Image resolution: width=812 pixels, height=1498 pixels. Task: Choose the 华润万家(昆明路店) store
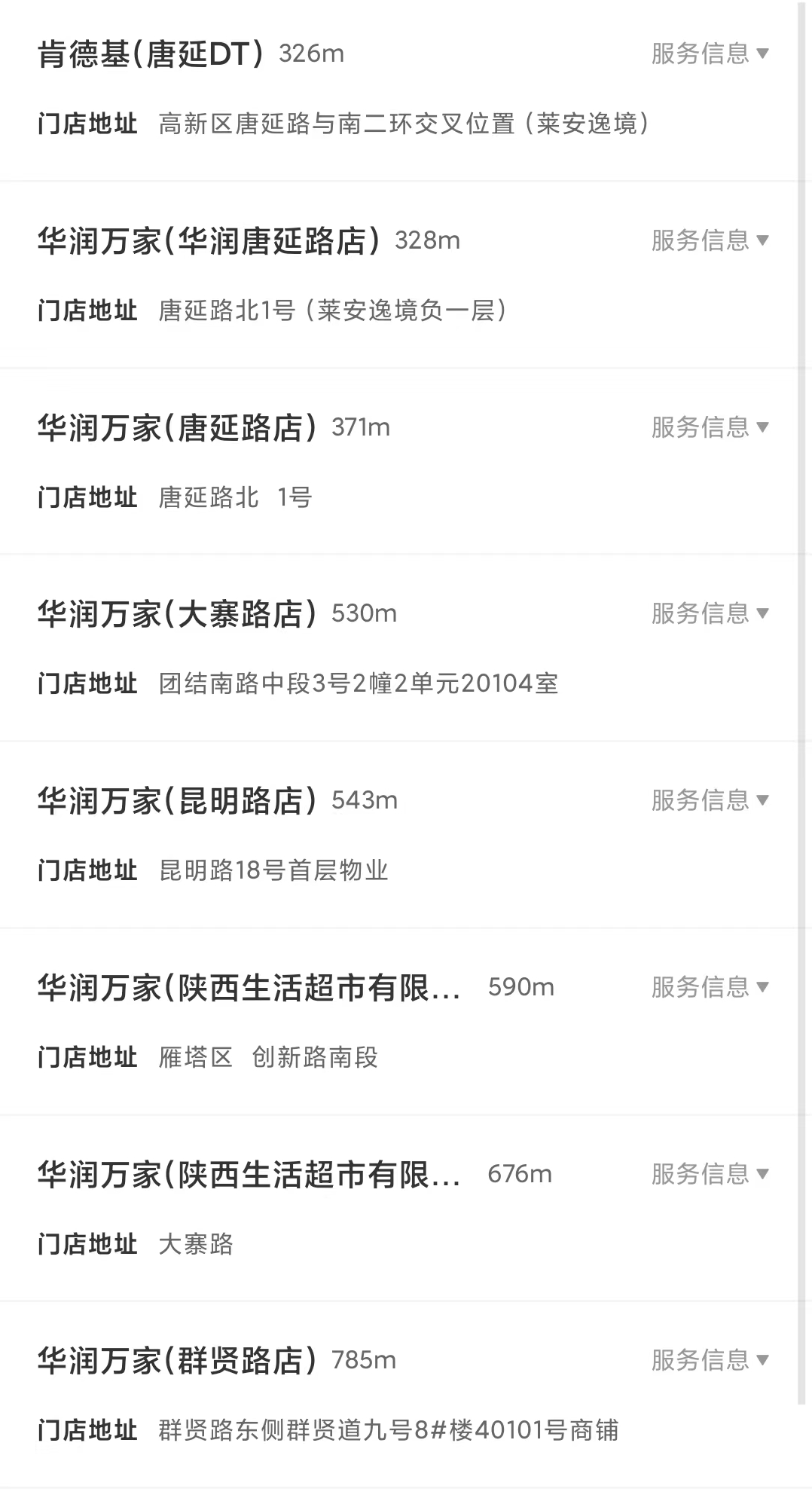pos(177,801)
